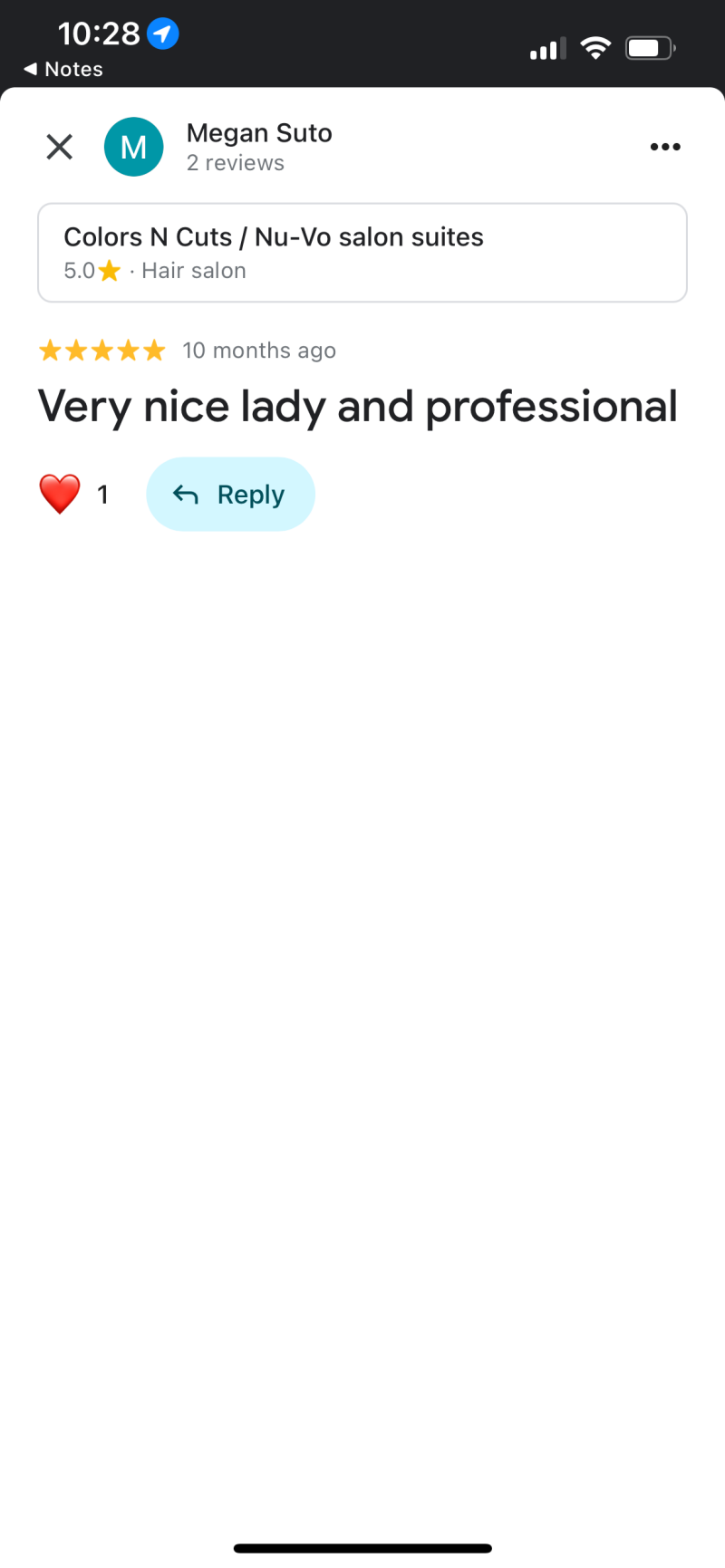This screenshot has height=1568, width=725.
Task: Return to the Notes app
Action: (x=63, y=70)
